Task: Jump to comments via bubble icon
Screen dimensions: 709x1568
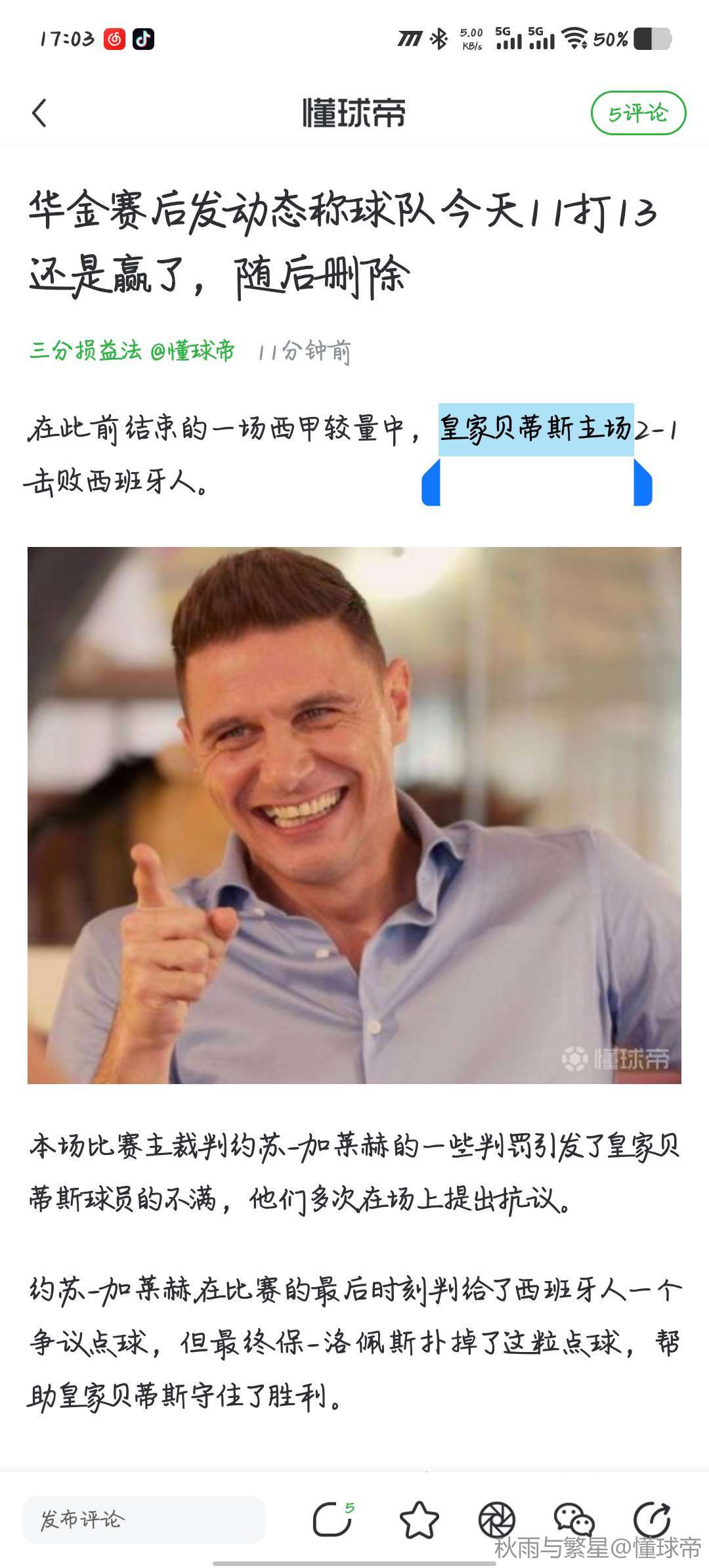Action: point(332,1519)
